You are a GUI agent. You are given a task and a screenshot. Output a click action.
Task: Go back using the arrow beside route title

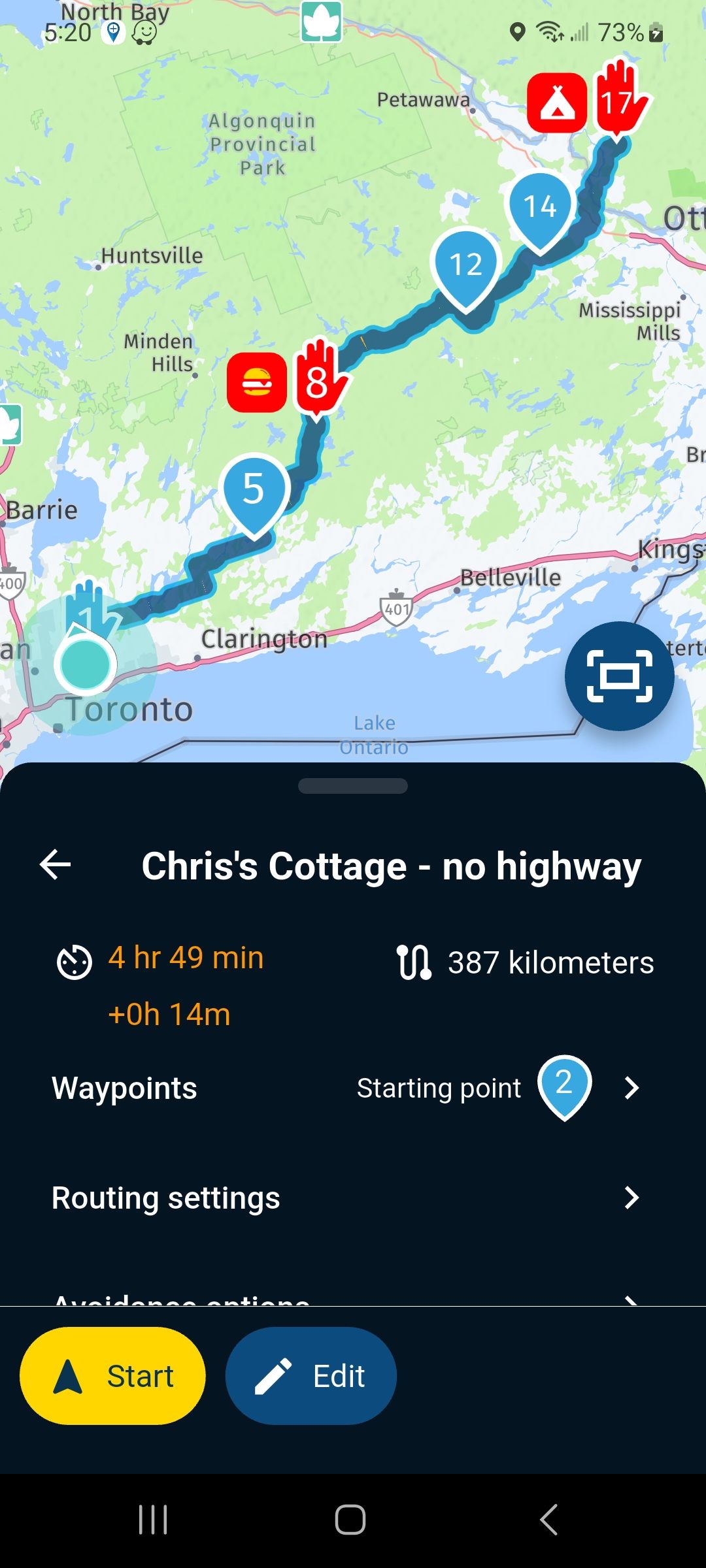(x=56, y=865)
